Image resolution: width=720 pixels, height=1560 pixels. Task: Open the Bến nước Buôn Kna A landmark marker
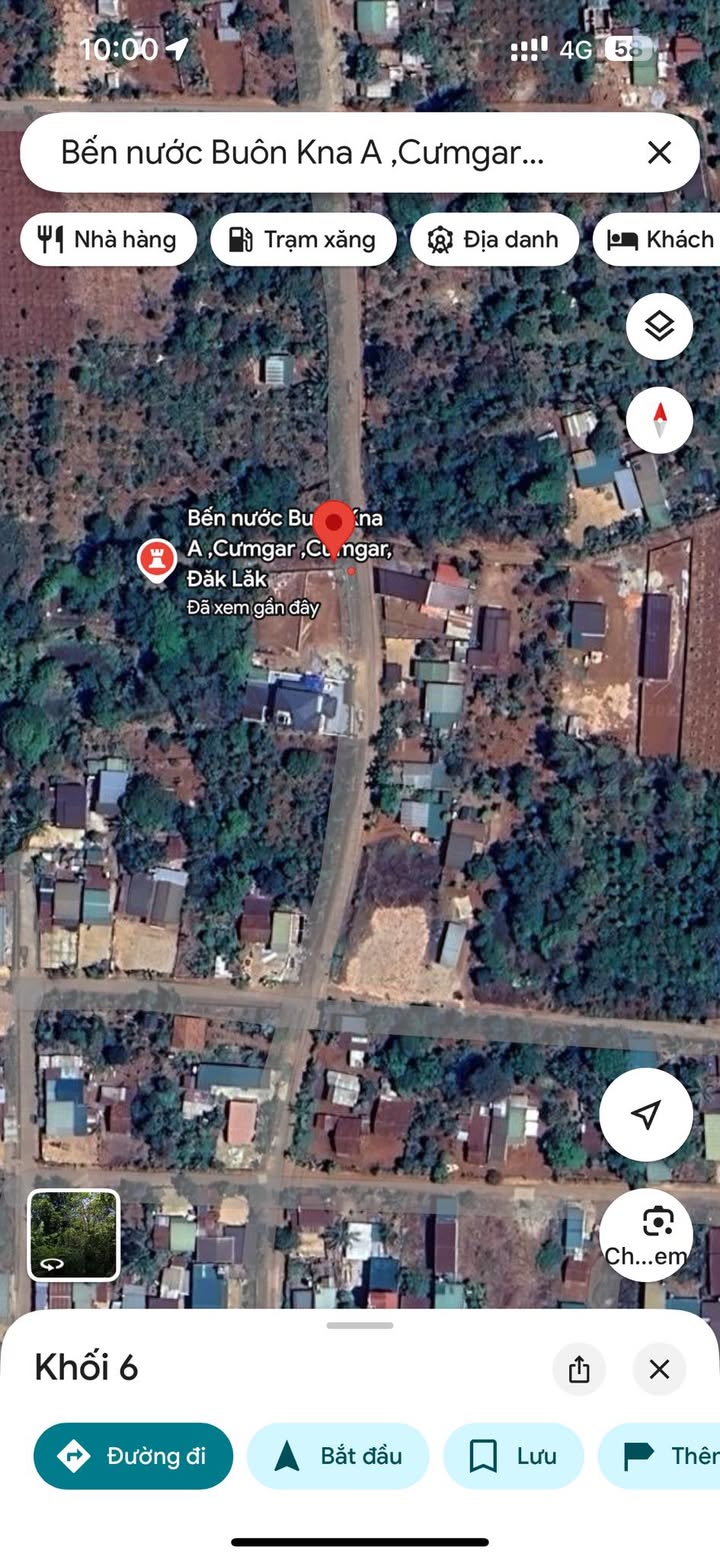coord(157,561)
